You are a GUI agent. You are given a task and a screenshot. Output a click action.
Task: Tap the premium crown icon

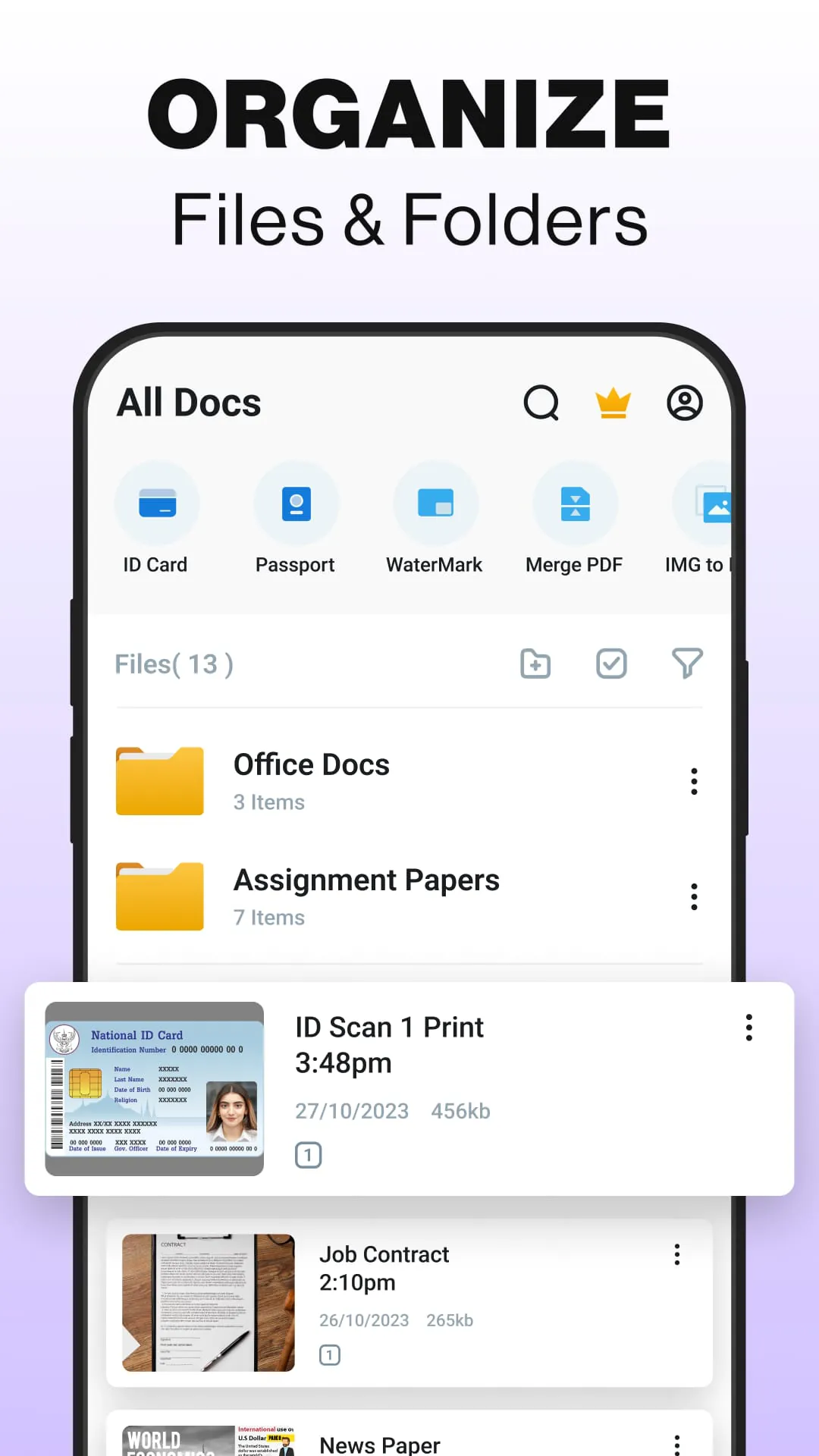point(613,403)
